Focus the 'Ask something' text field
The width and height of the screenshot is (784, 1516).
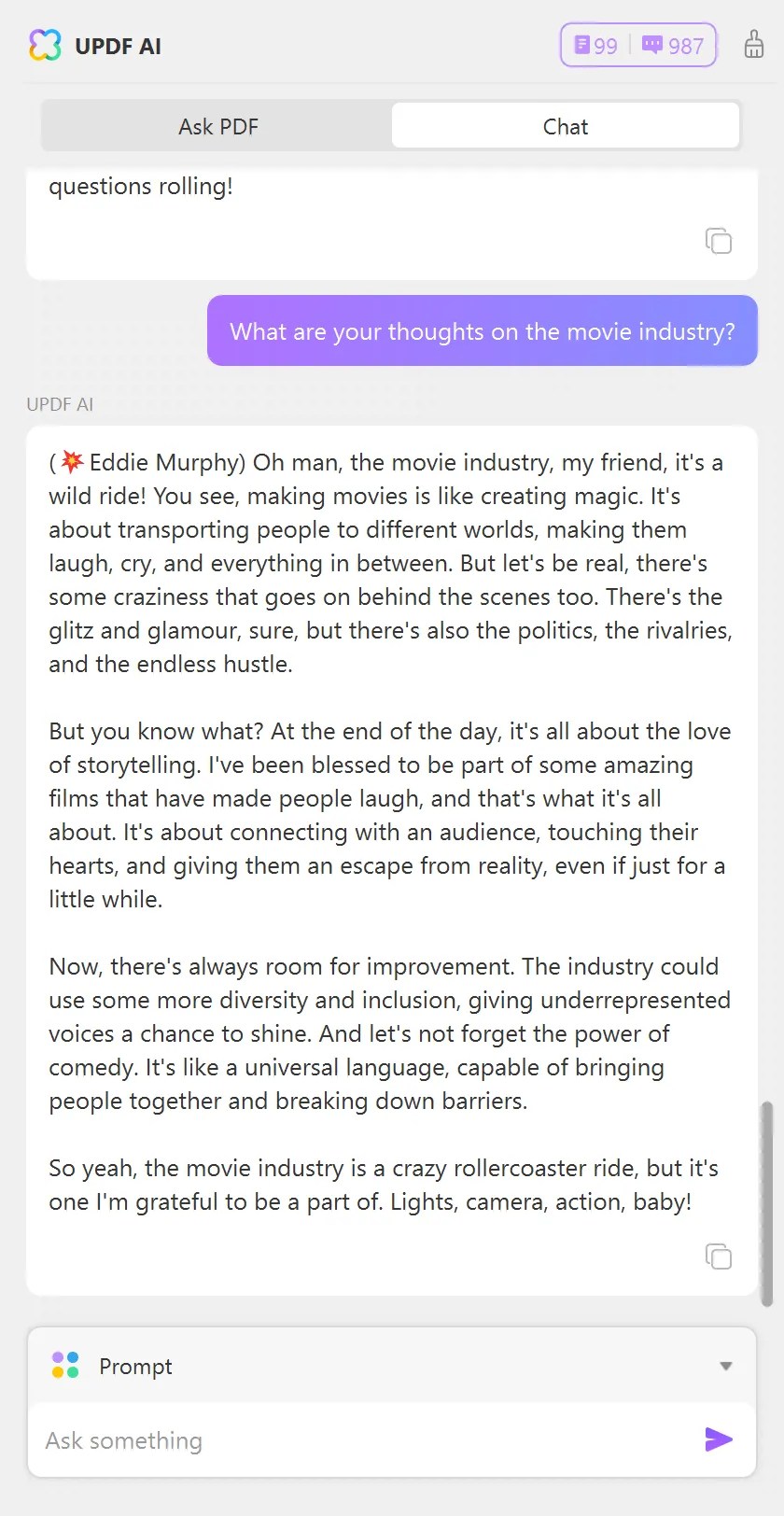pyautogui.click(x=364, y=1440)
